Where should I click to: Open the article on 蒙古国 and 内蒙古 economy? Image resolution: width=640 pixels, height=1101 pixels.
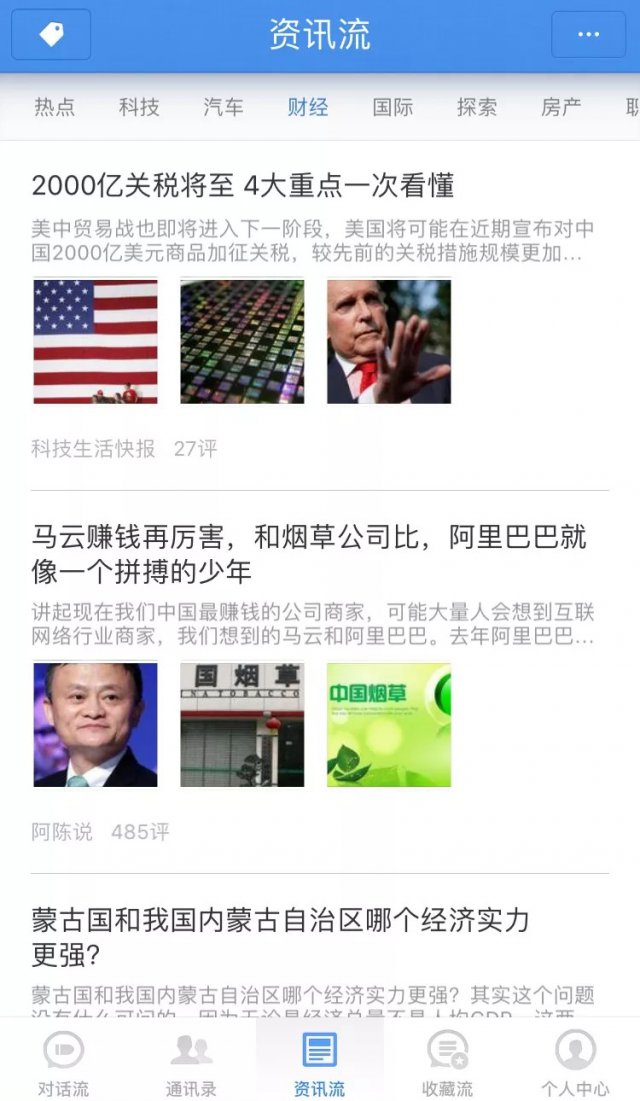pyautogui.click(x=280, y=936)
